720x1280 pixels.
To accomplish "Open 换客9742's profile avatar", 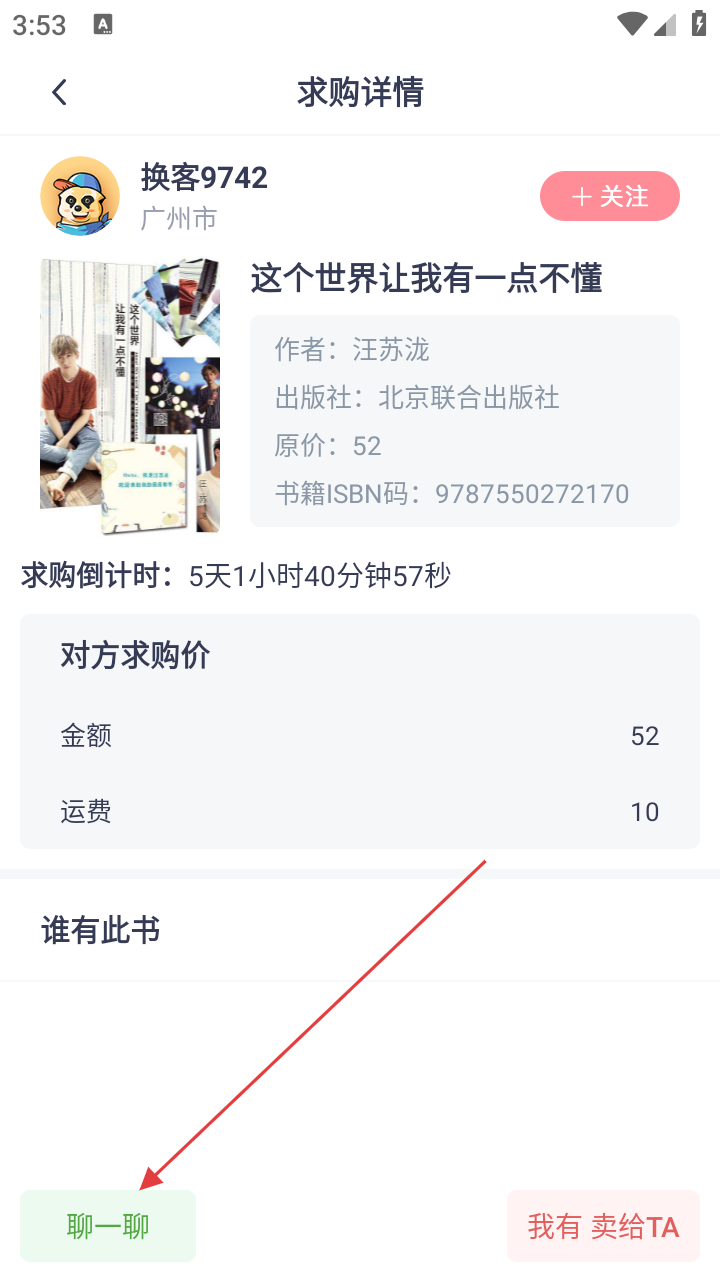I will click(80, 196).
